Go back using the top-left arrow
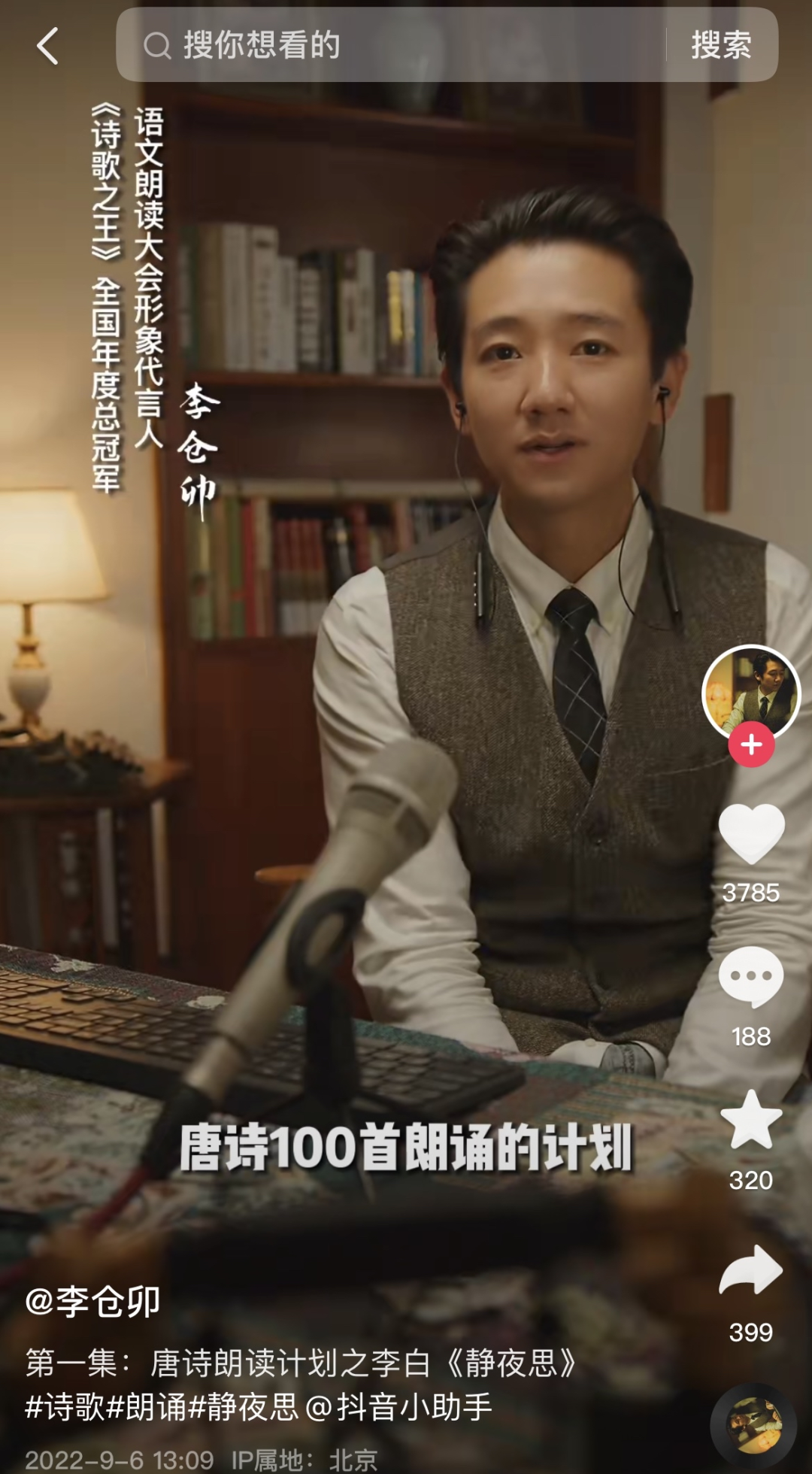This screenshot has width=812, height=1474. click(x=47, y=47)
